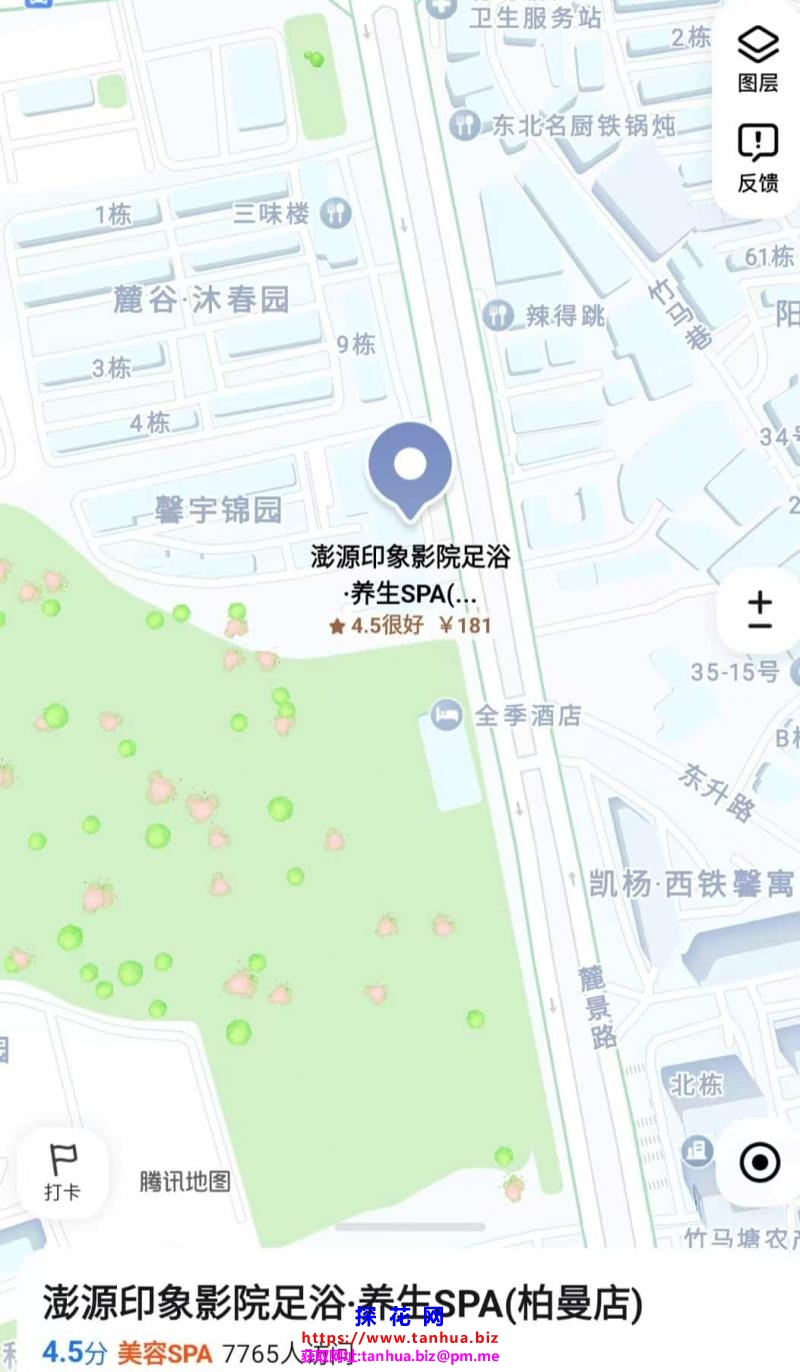Open the 澎源印象影院足浴·养生SPA(柏曼店) details card
800x1372 pixels.
[x=342, y=1304]
